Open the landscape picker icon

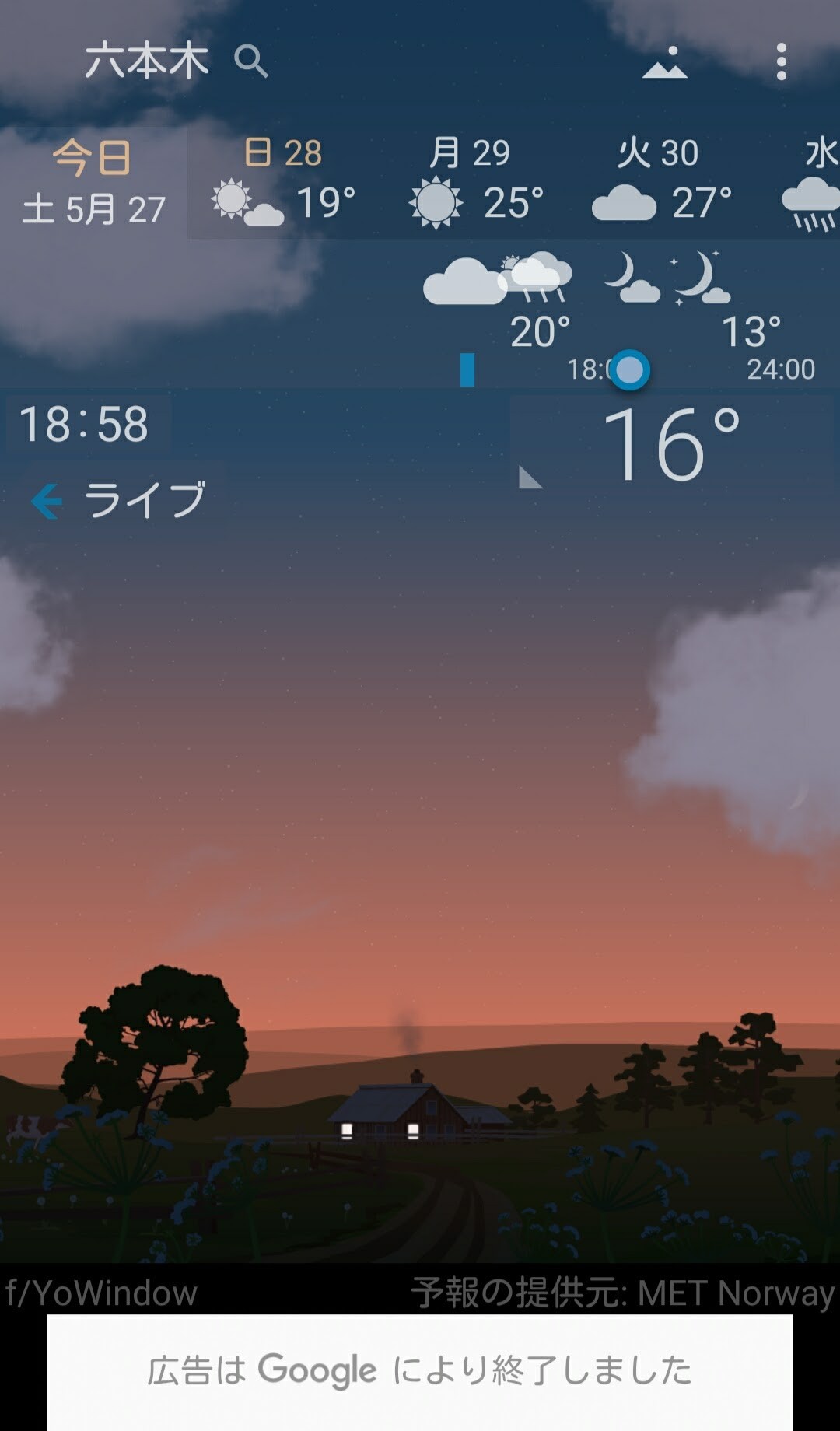tap(664, 62)
